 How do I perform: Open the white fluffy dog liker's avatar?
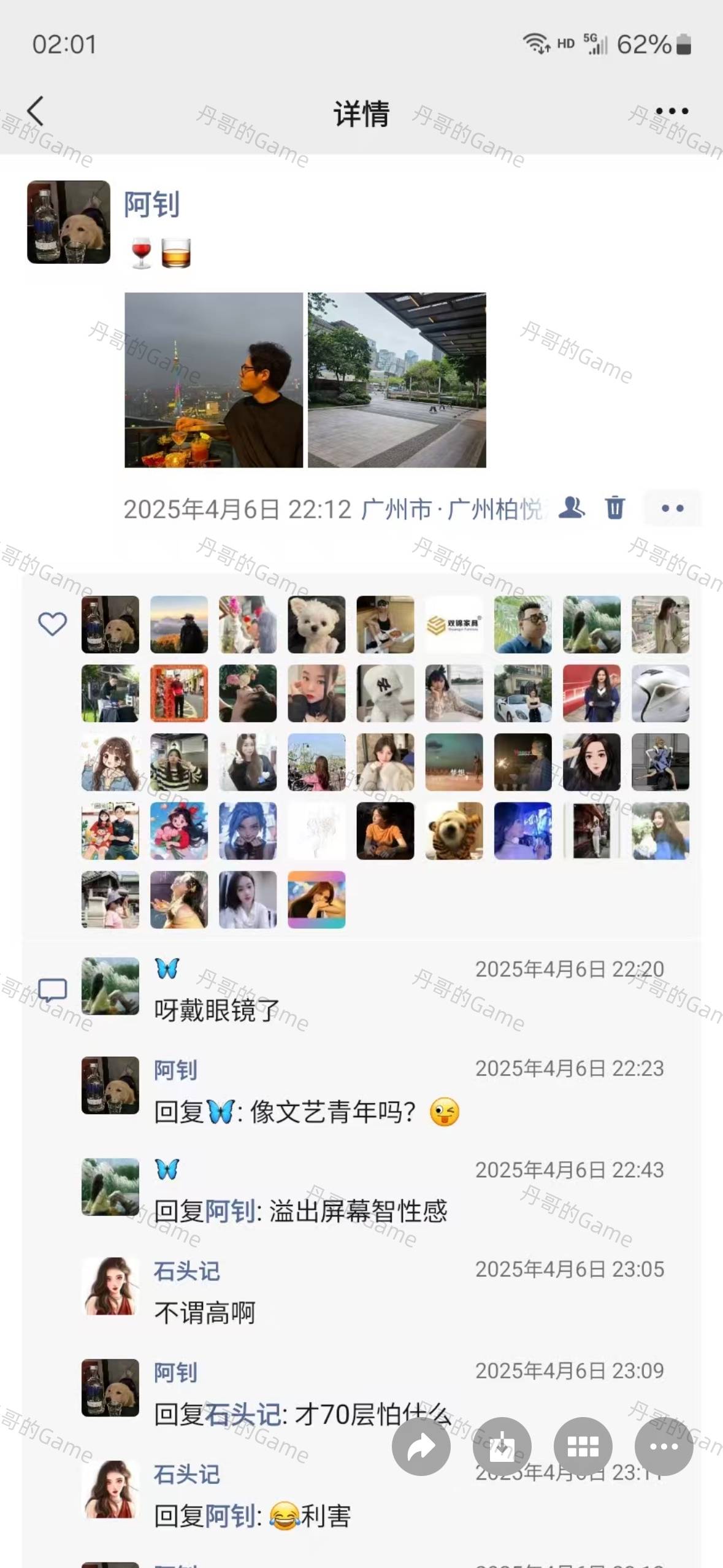pyautogui.click(x=316, y=625)
